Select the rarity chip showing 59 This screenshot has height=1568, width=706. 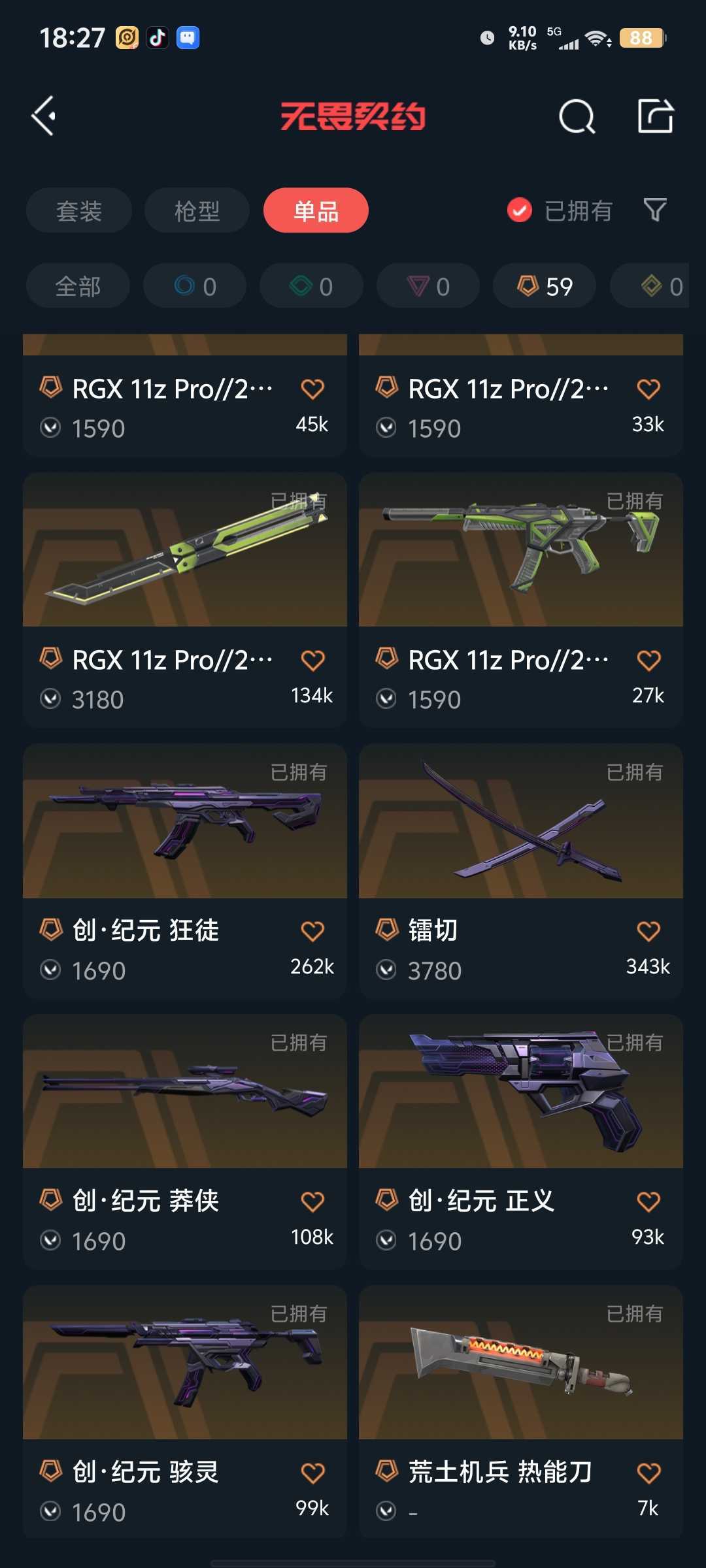[x=545, y=286]
